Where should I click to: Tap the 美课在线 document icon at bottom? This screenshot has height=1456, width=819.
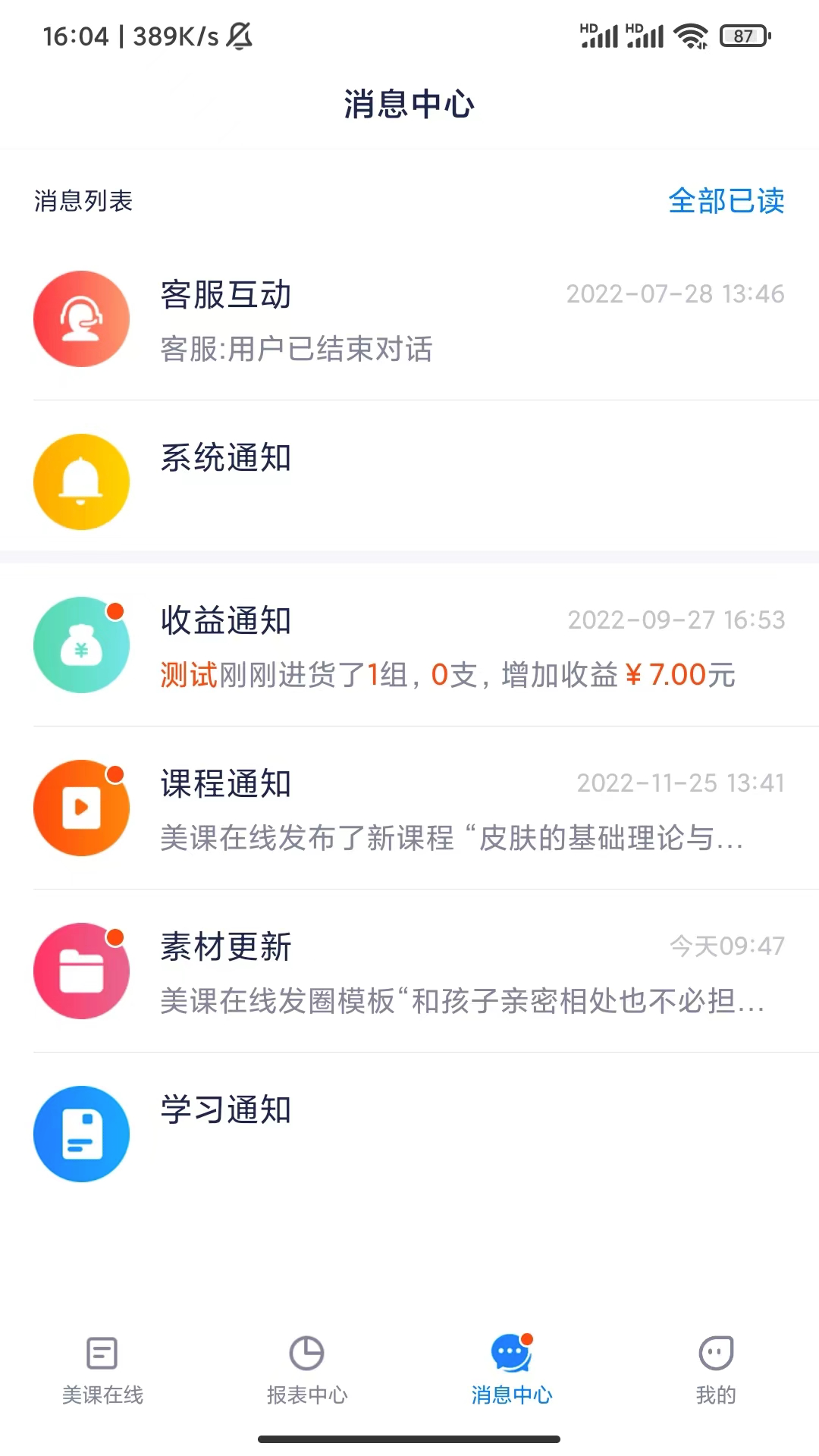click(x=101, y=1354)
